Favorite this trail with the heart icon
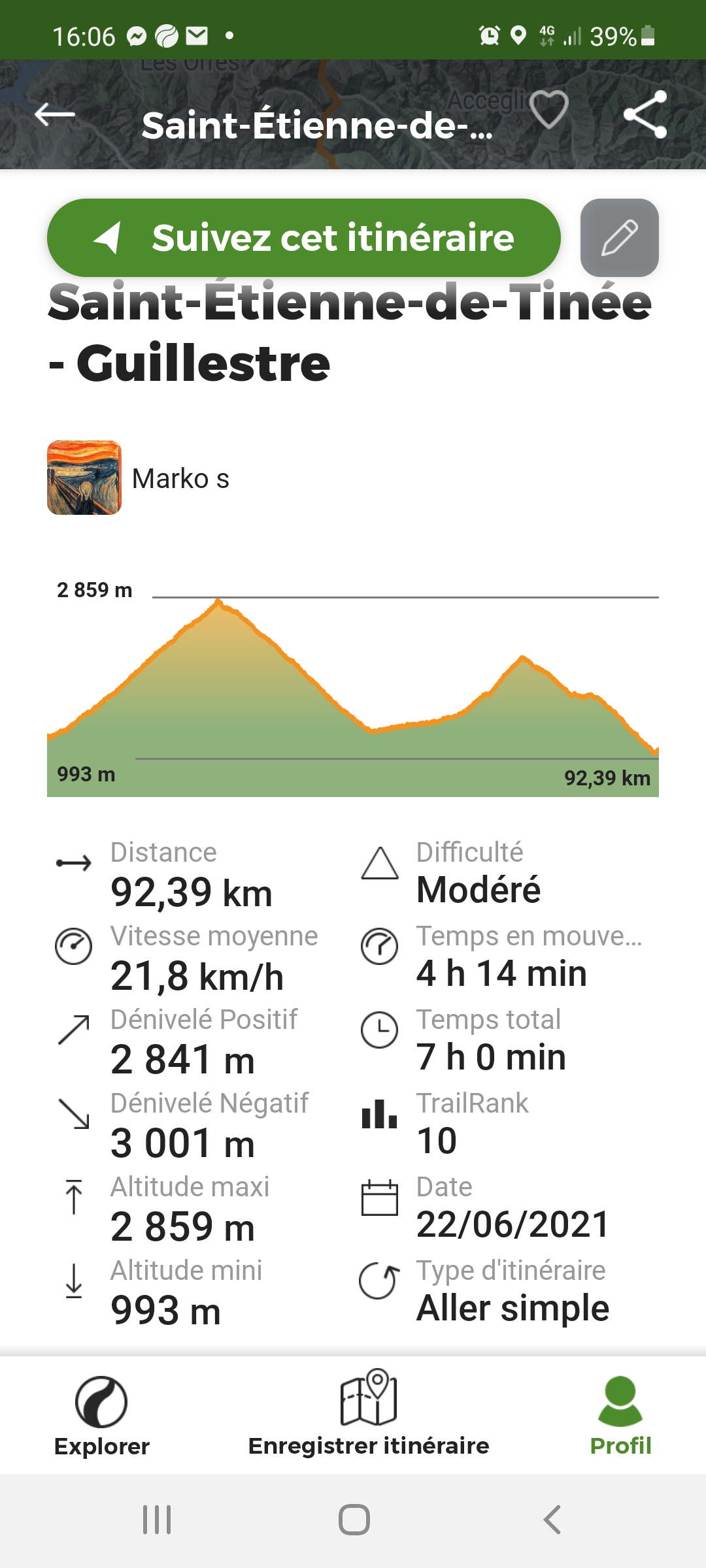706x1568 pixels. [548, 109]
